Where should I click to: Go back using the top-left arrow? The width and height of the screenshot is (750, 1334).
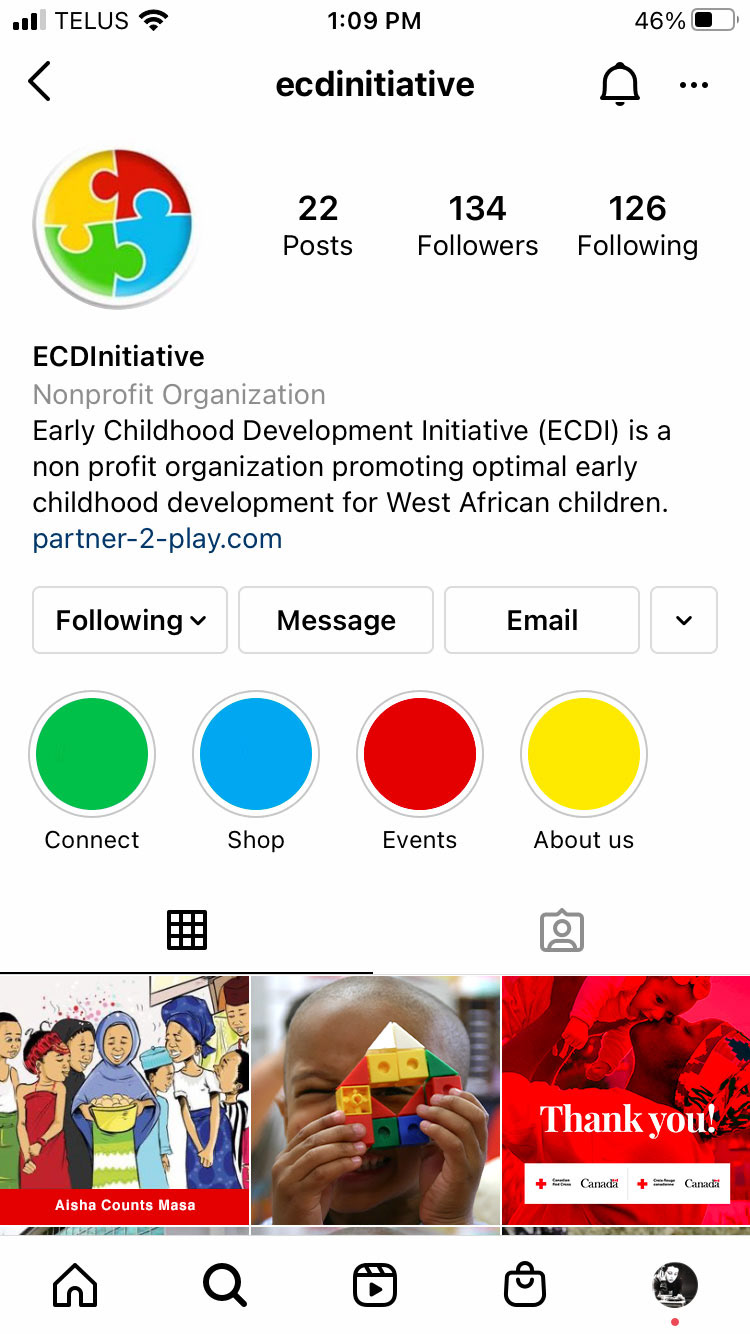(x=39, y=83)
